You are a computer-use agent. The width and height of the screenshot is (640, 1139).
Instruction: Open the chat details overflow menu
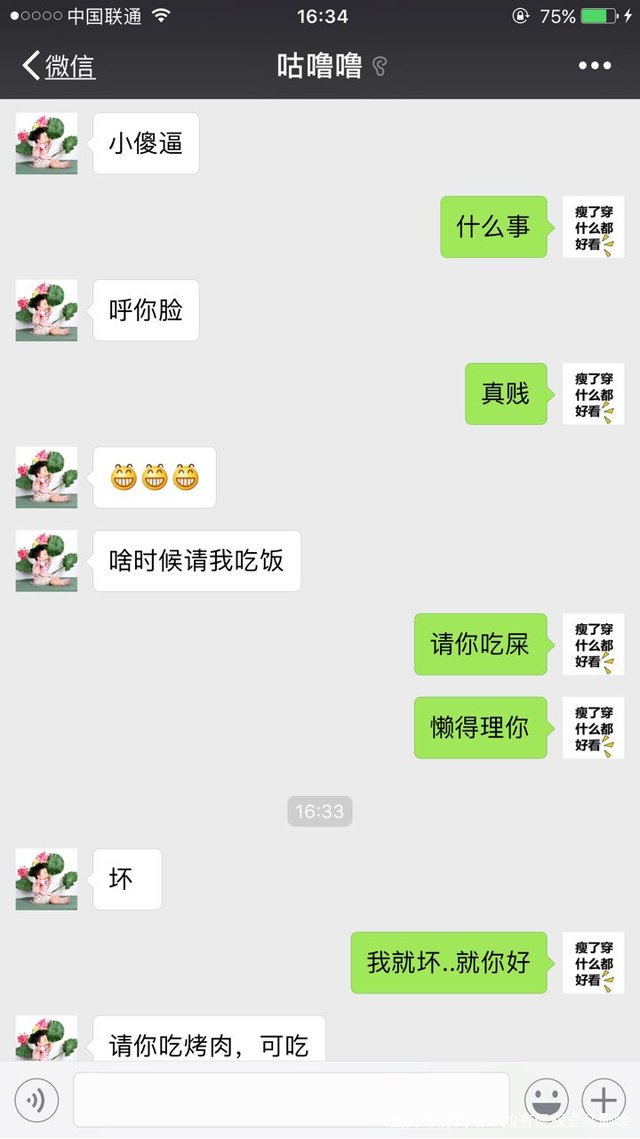point(594,67)
